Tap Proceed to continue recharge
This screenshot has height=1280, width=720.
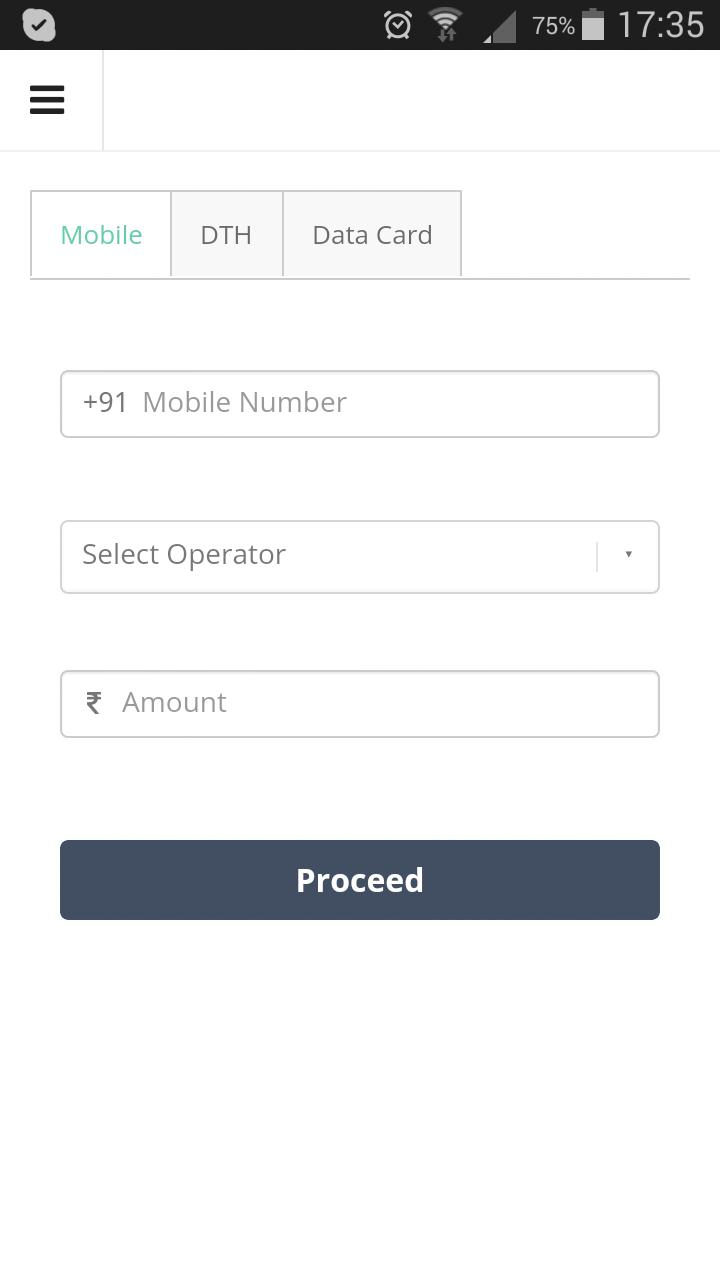(x=360, y=879)
